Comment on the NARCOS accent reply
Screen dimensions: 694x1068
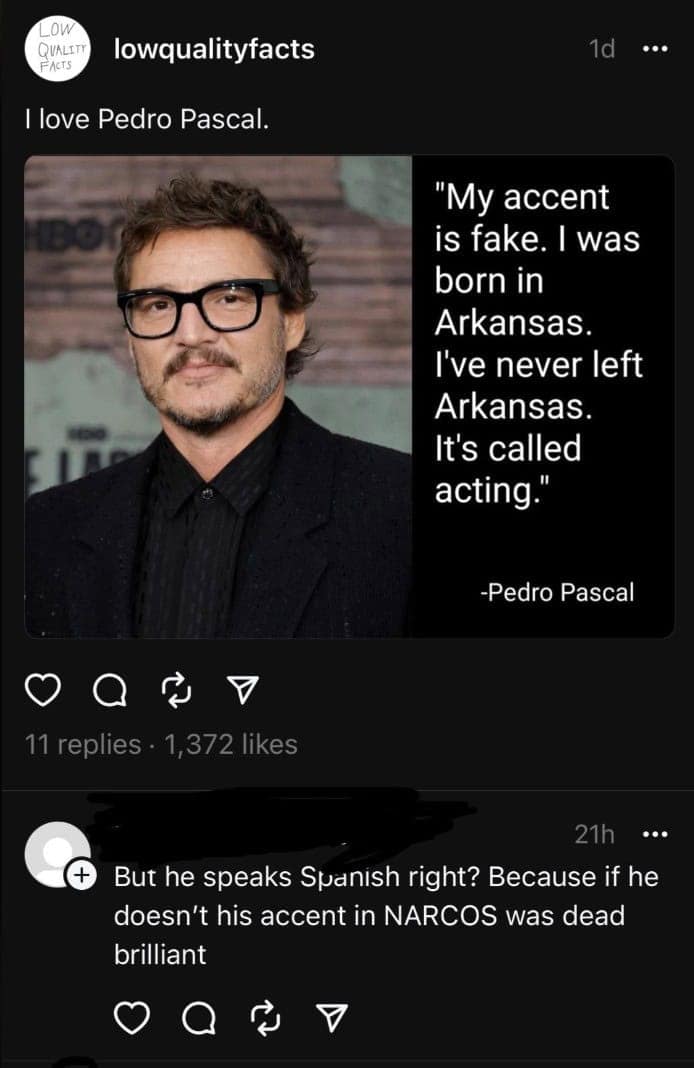click(x=195, y=1019)
